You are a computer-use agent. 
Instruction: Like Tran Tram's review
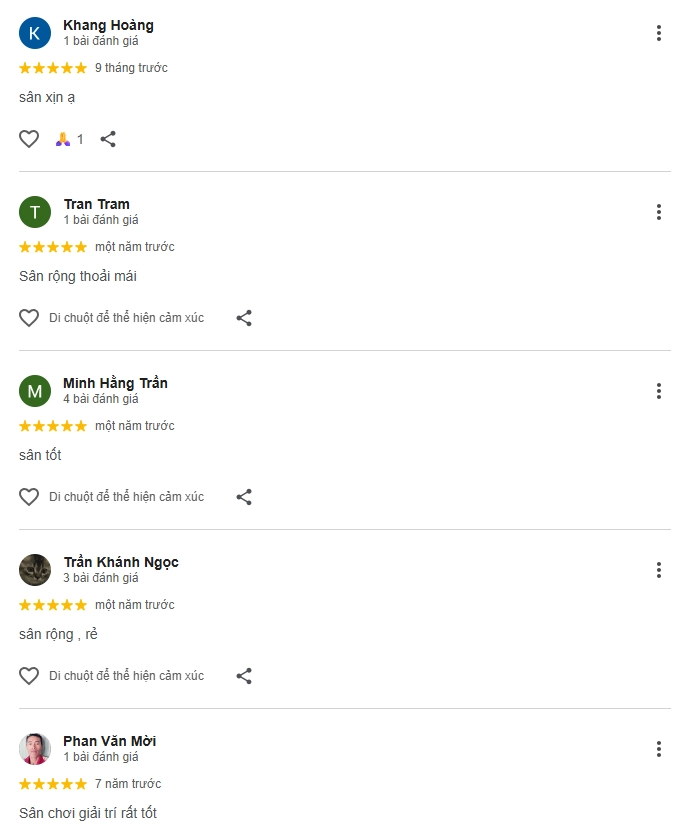pyautogui.click(x=29, y=318)
